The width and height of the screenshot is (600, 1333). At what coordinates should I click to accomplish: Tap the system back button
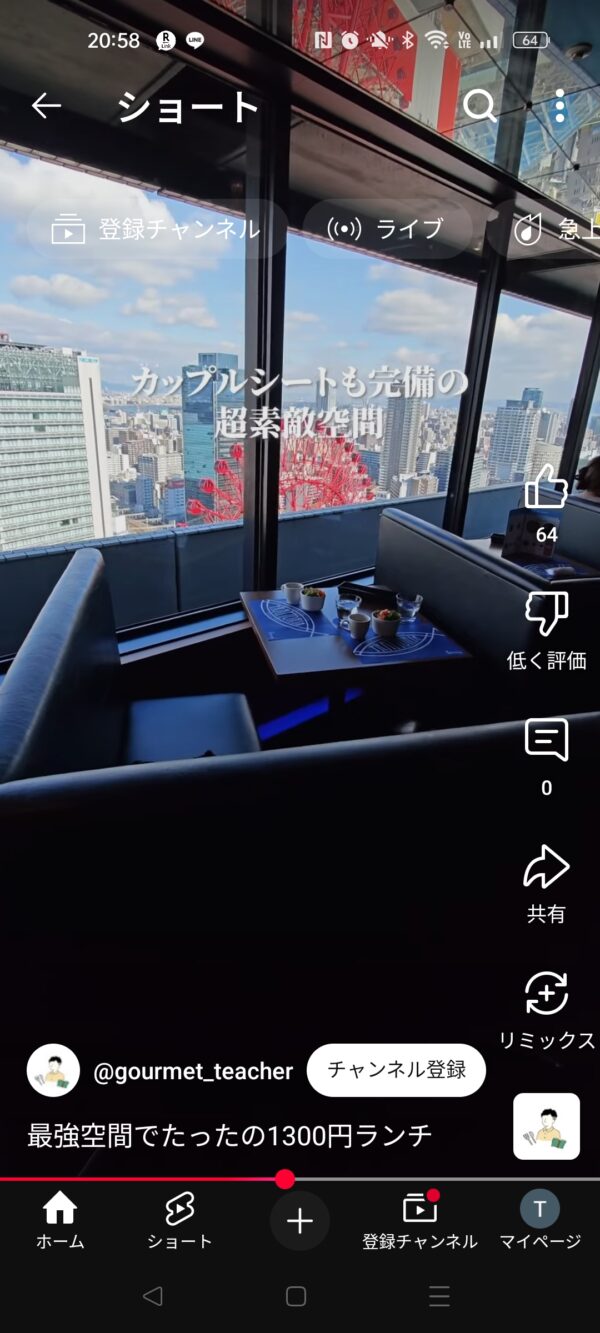[x=153, y=1297]
